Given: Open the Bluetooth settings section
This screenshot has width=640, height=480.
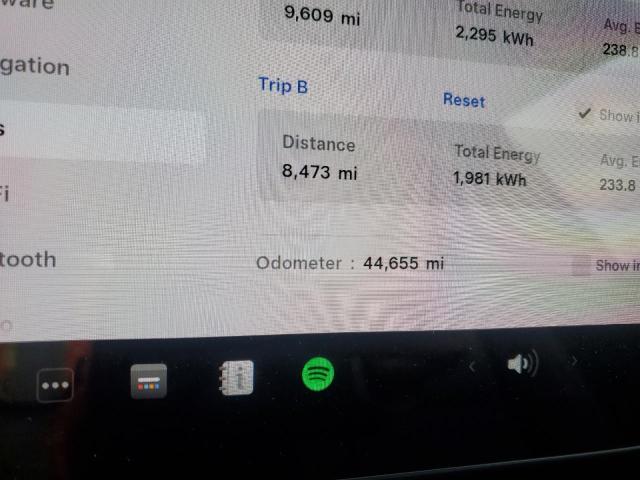Looking at the screenshot, I should point(28,260).
